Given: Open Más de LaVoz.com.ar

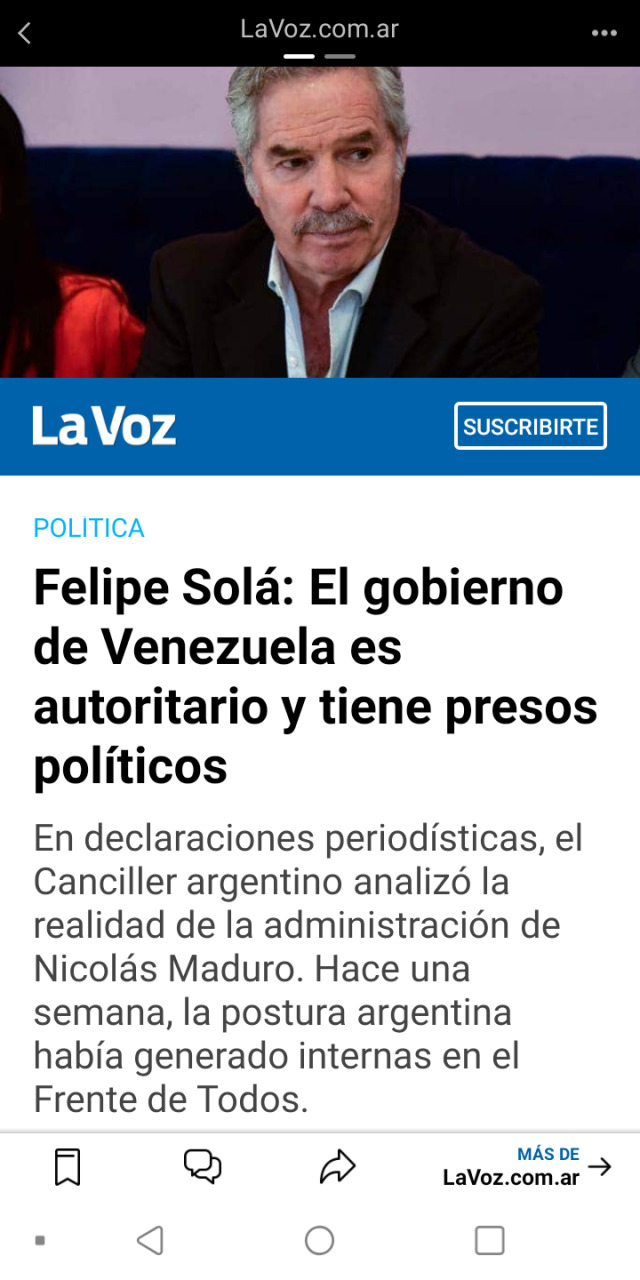Looking at the screenshot, I should tap(527, 1167).
